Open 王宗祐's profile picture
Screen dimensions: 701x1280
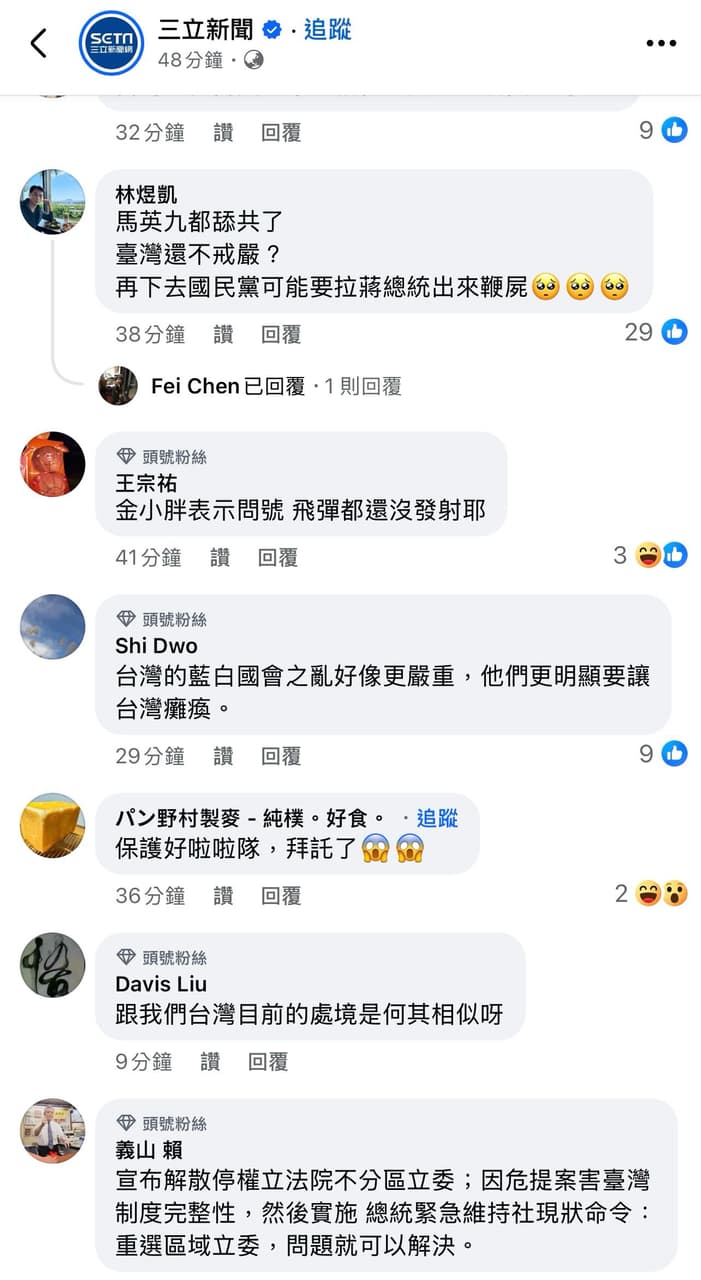(x=53, y=464)
